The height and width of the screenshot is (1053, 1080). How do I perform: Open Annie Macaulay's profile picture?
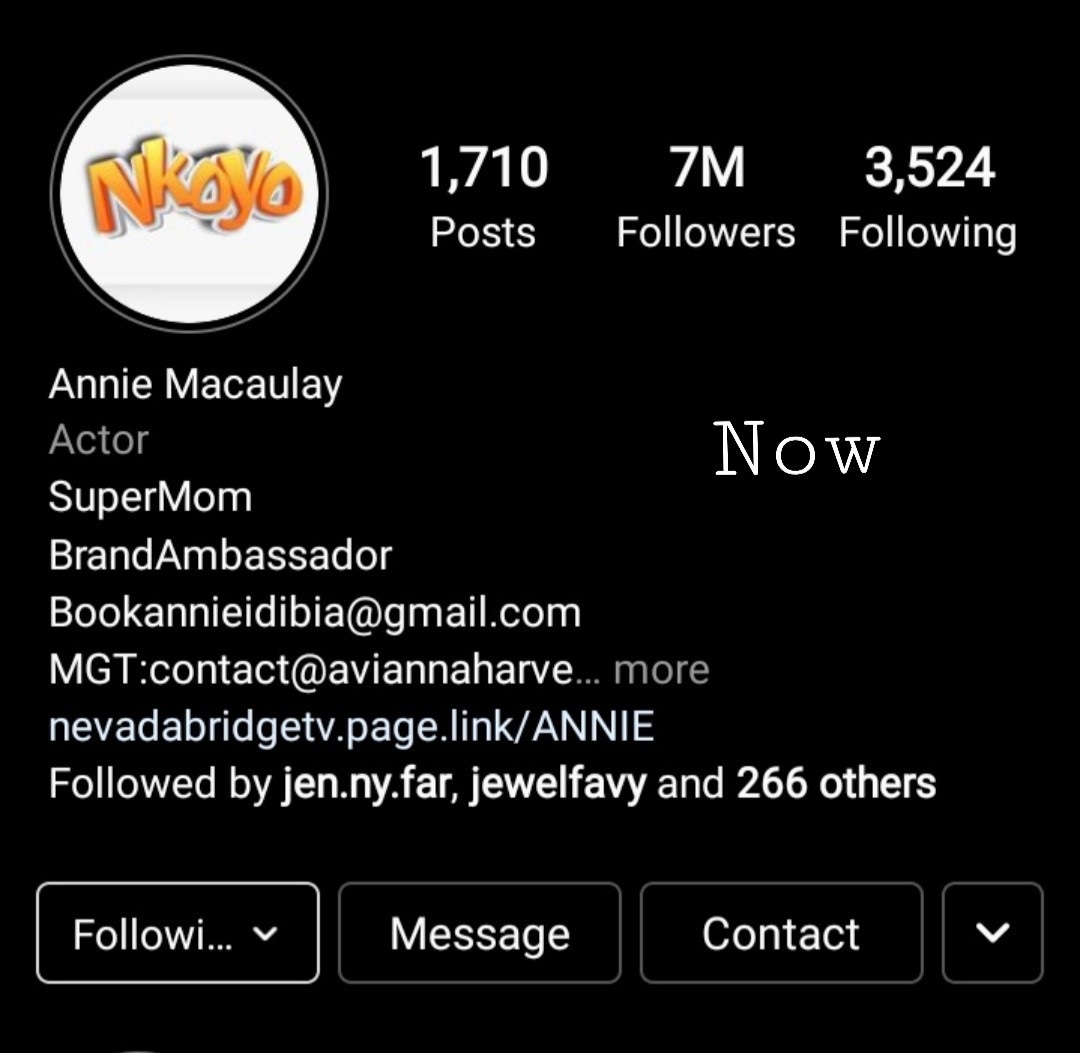190,192
